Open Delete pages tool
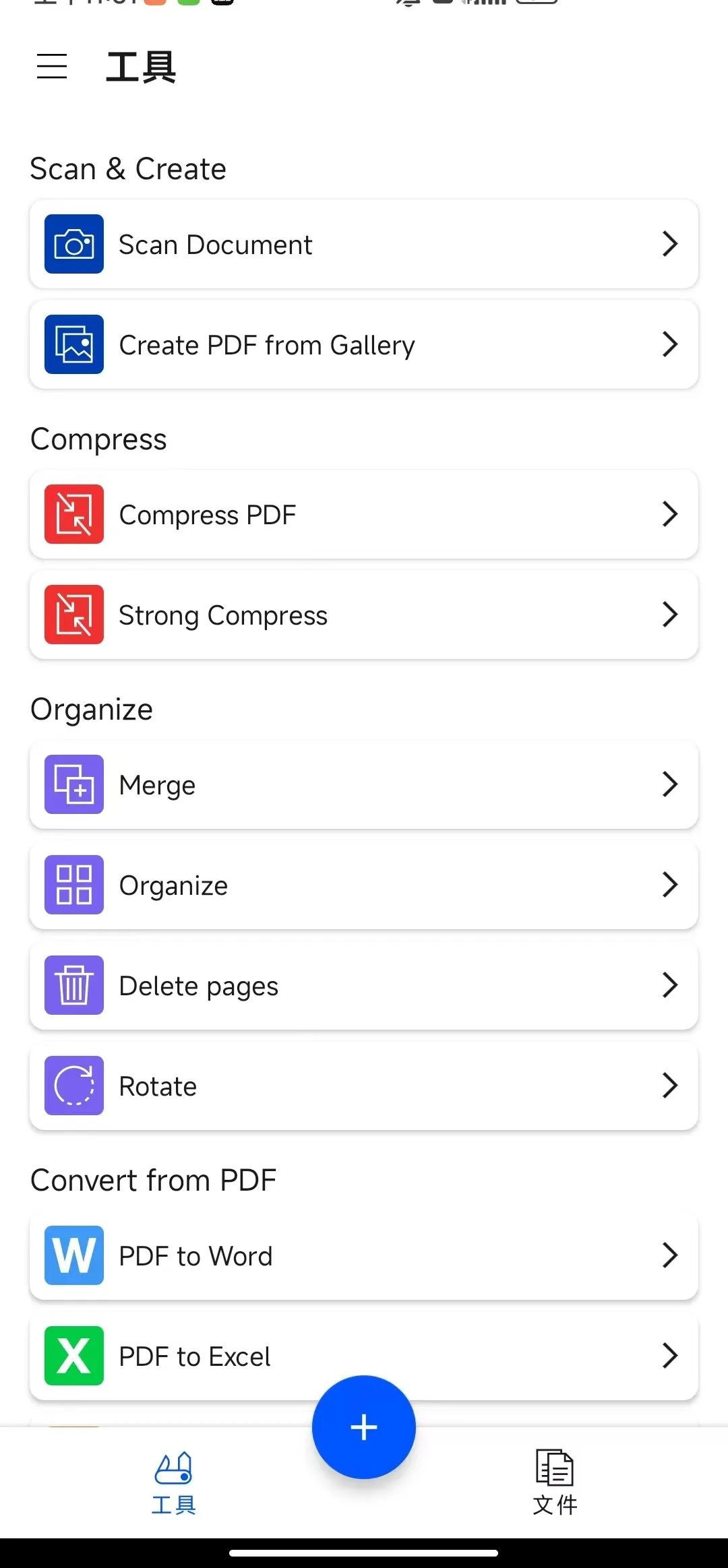Screen dimensions: 728x1568 click(364, 985)
